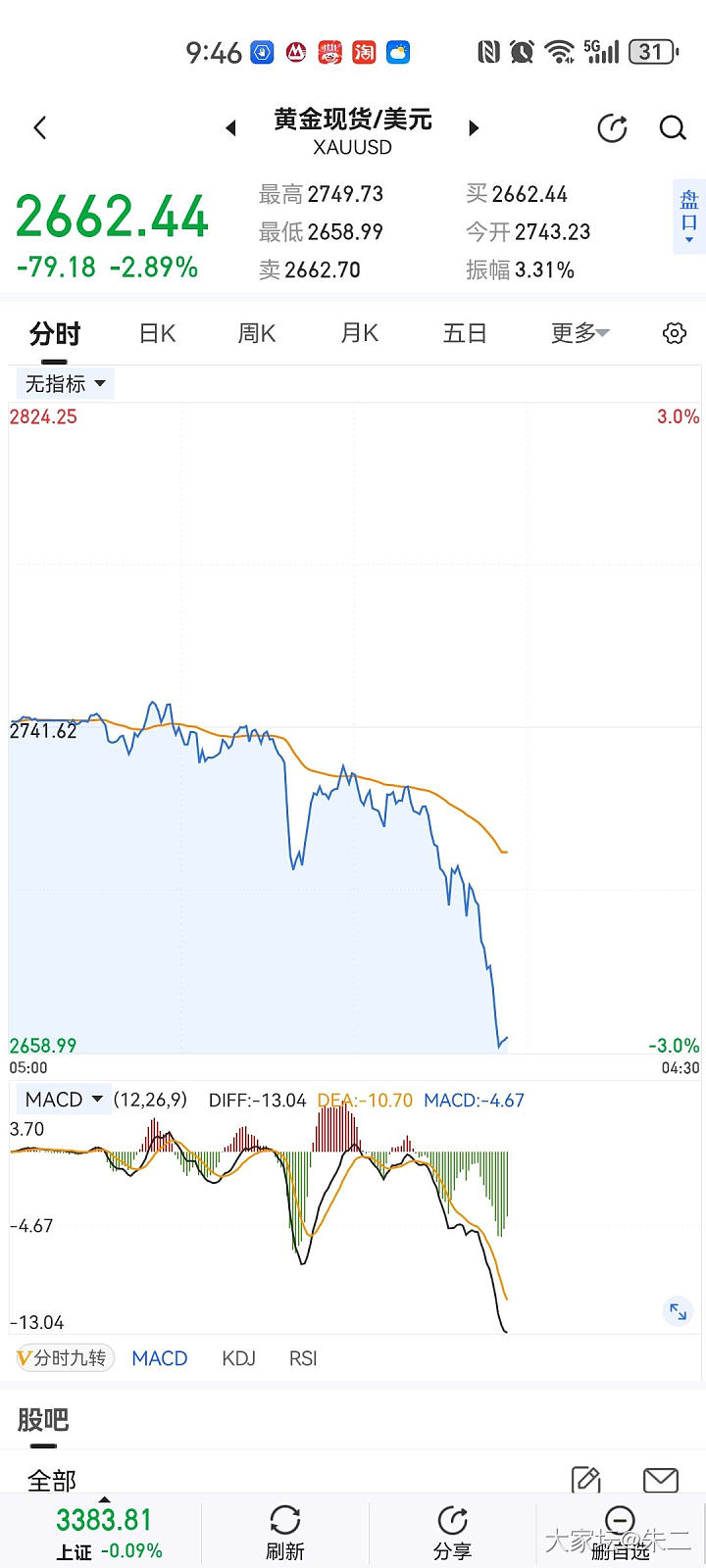
Task: Open chart settings gear
Action: click(x=675, y=334)
